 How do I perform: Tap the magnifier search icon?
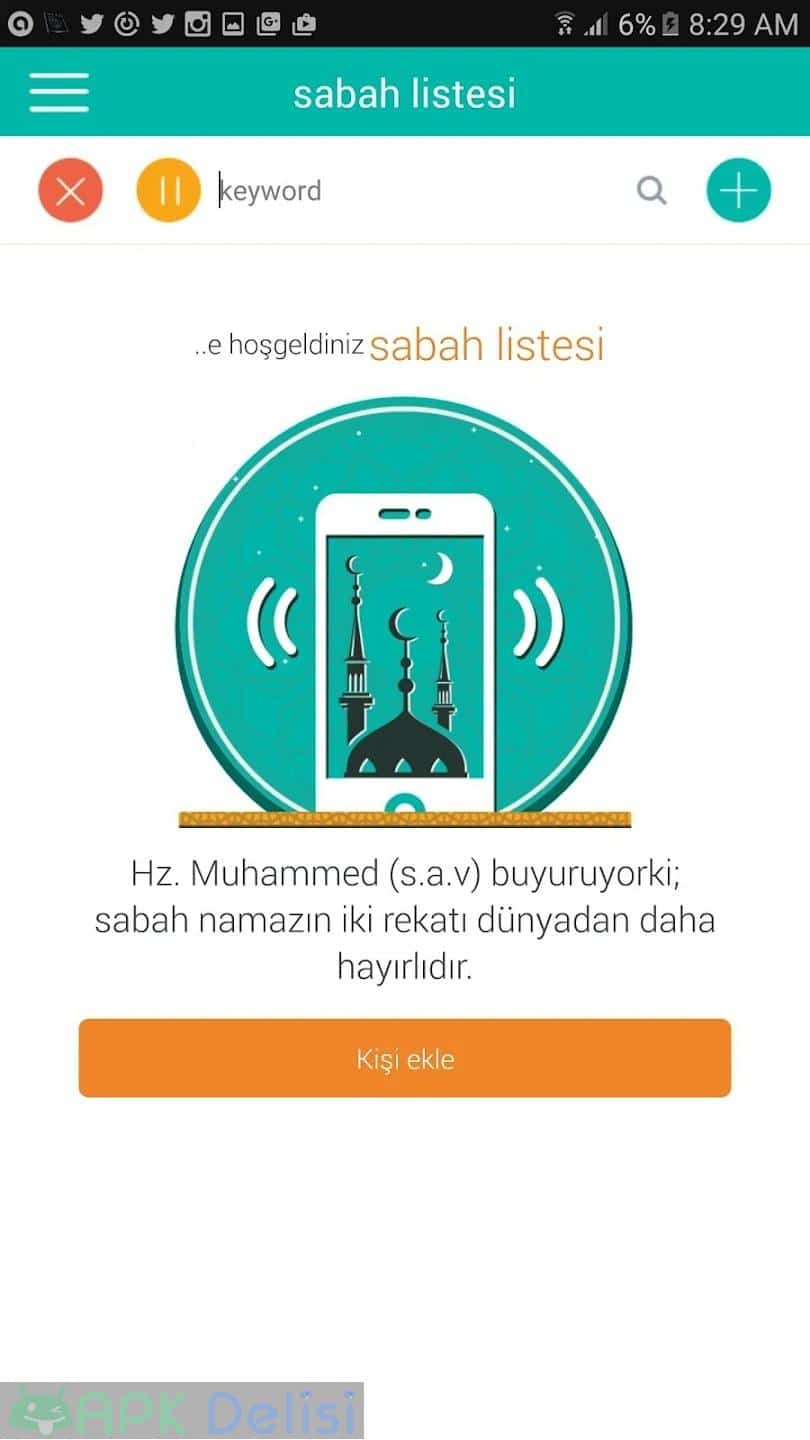point(652,190)
